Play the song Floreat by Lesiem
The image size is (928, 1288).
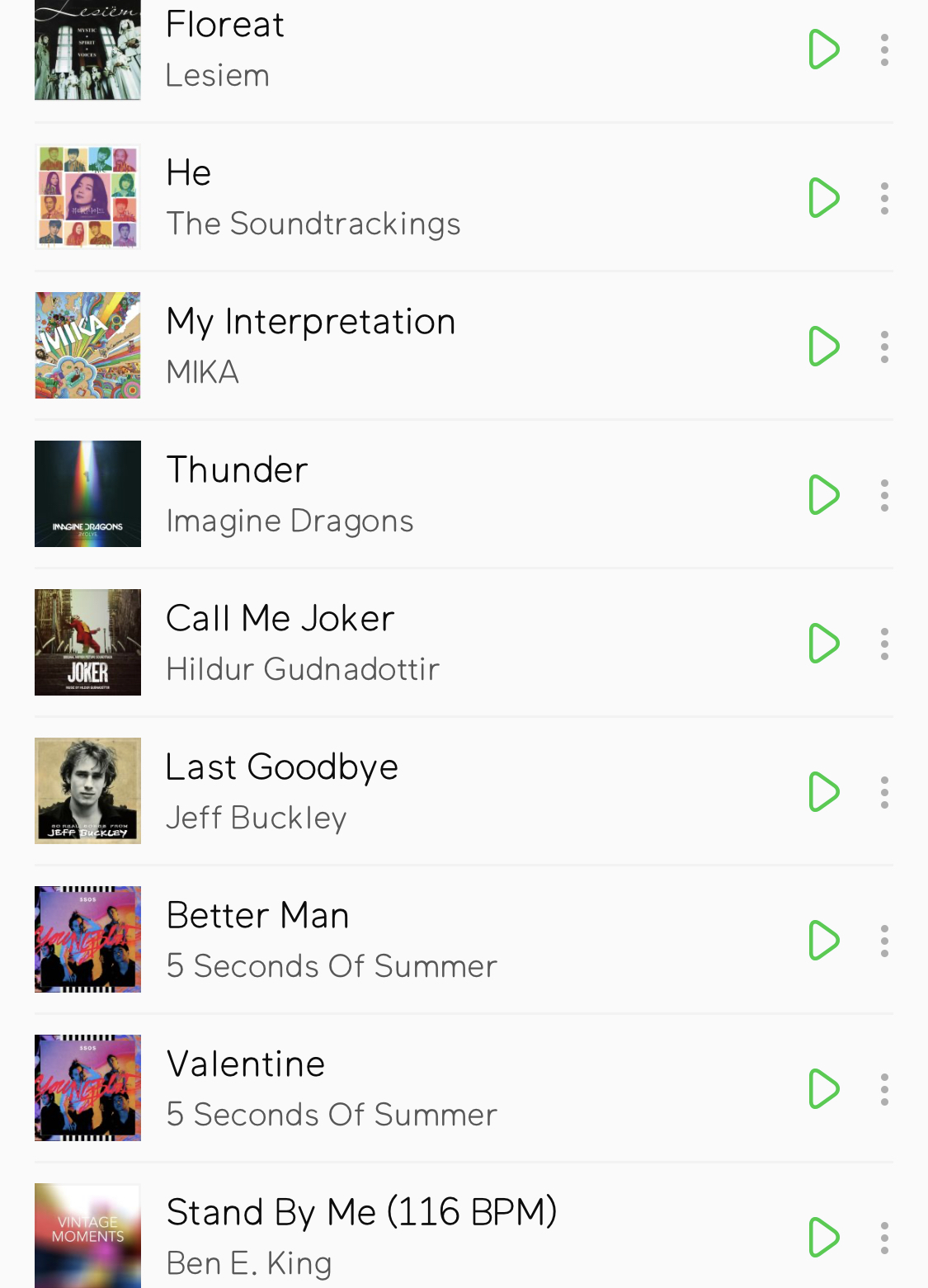coord(823,50)
